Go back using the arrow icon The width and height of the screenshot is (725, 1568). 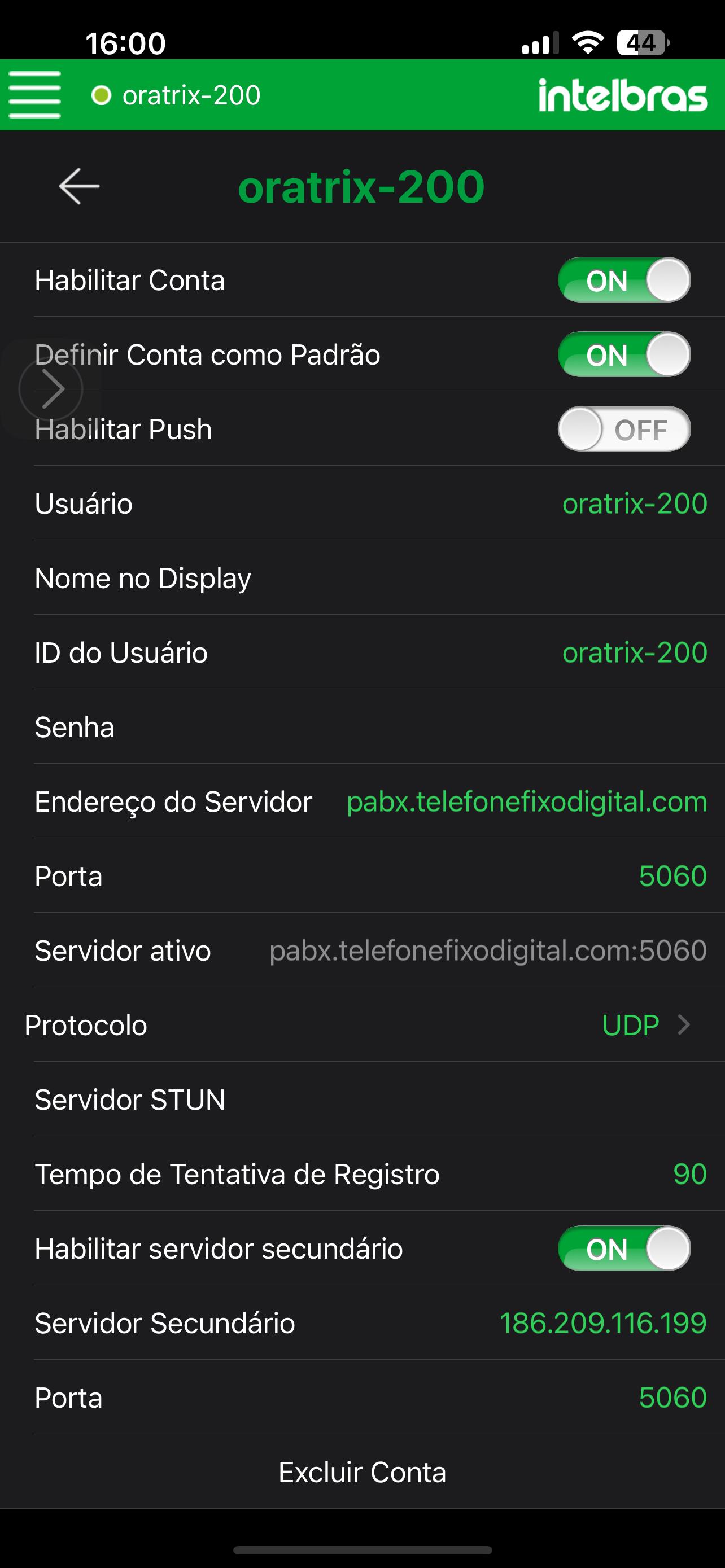coord(79,186)
